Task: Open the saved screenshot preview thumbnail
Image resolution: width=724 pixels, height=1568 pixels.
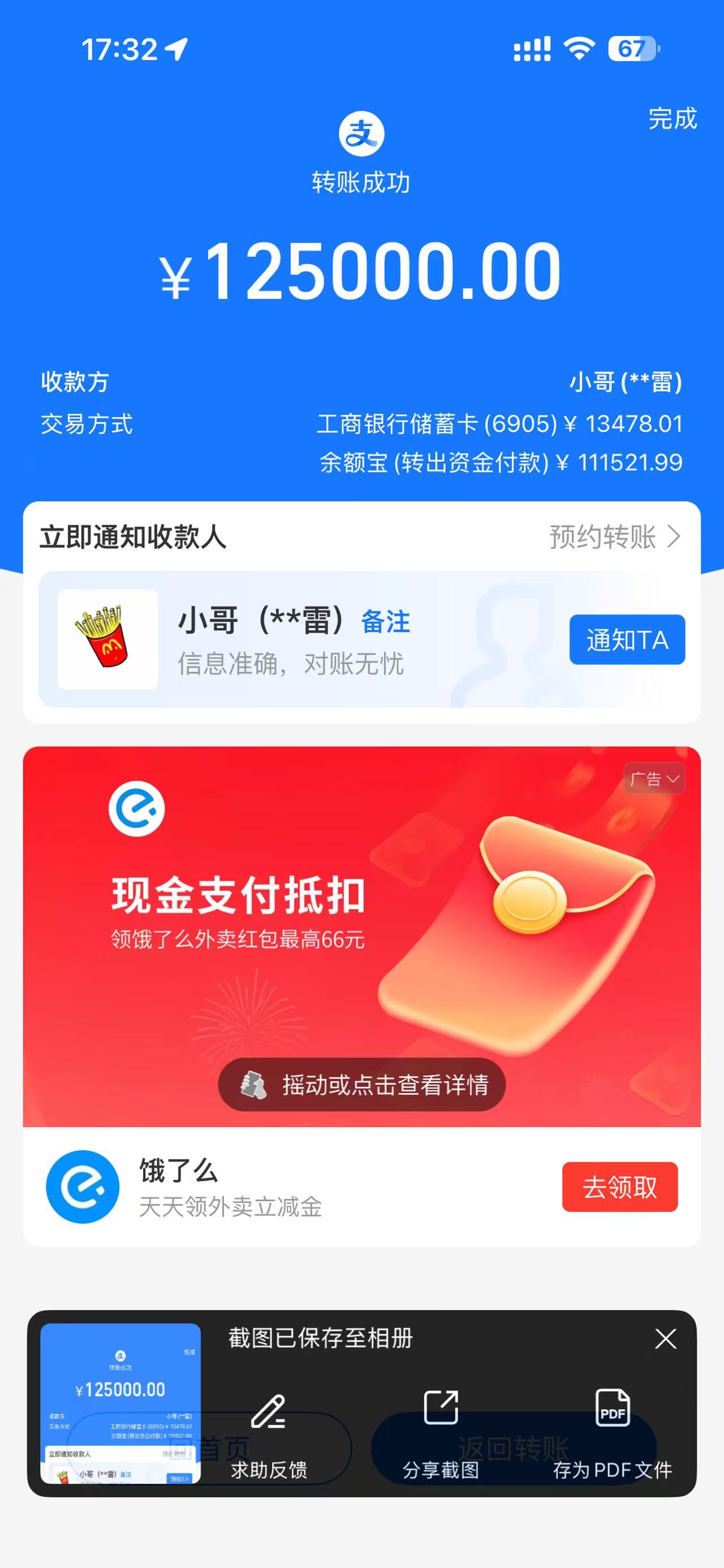Action: coord(120,1403)
